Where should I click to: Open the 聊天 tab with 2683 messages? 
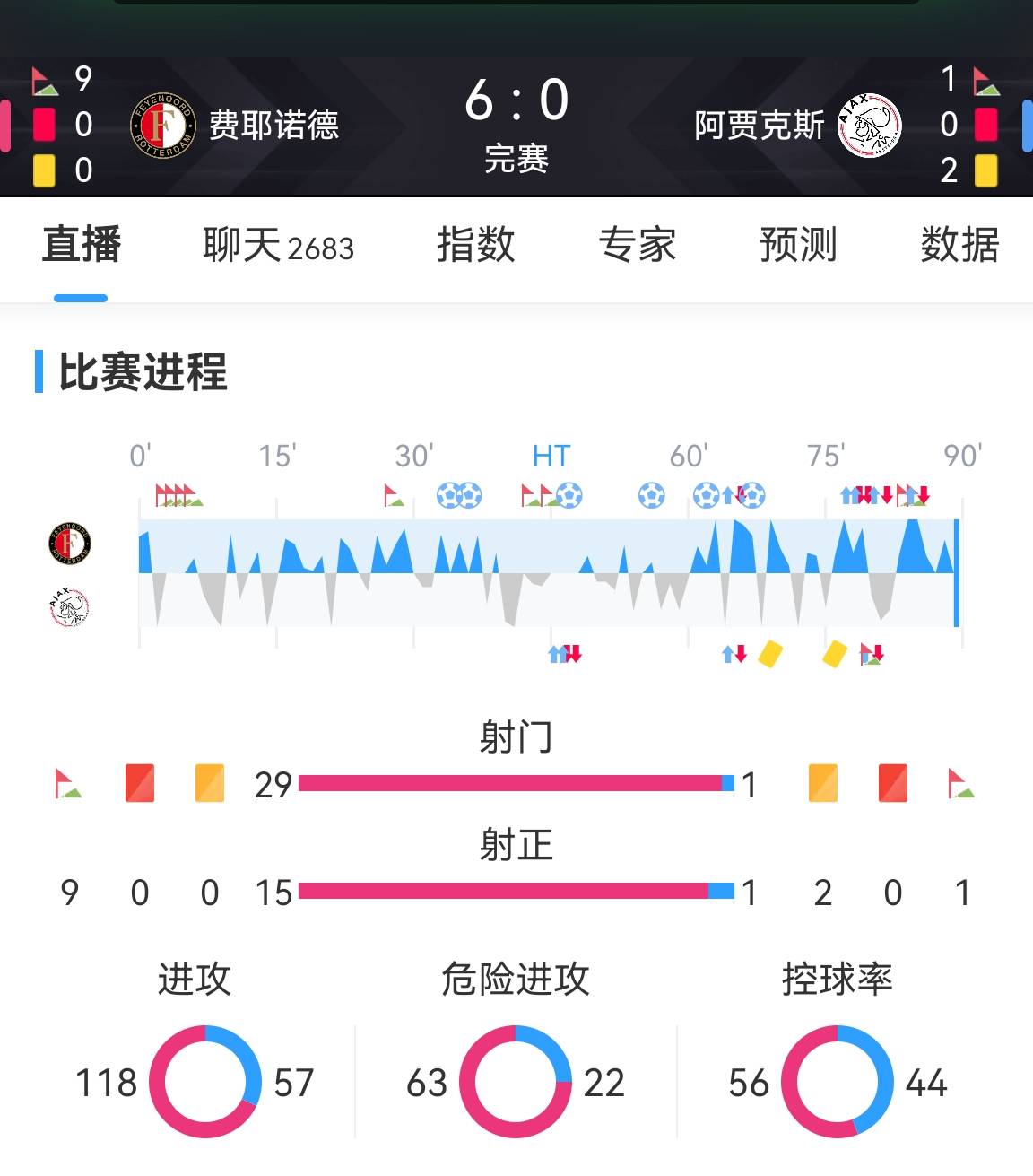[278, 245]
